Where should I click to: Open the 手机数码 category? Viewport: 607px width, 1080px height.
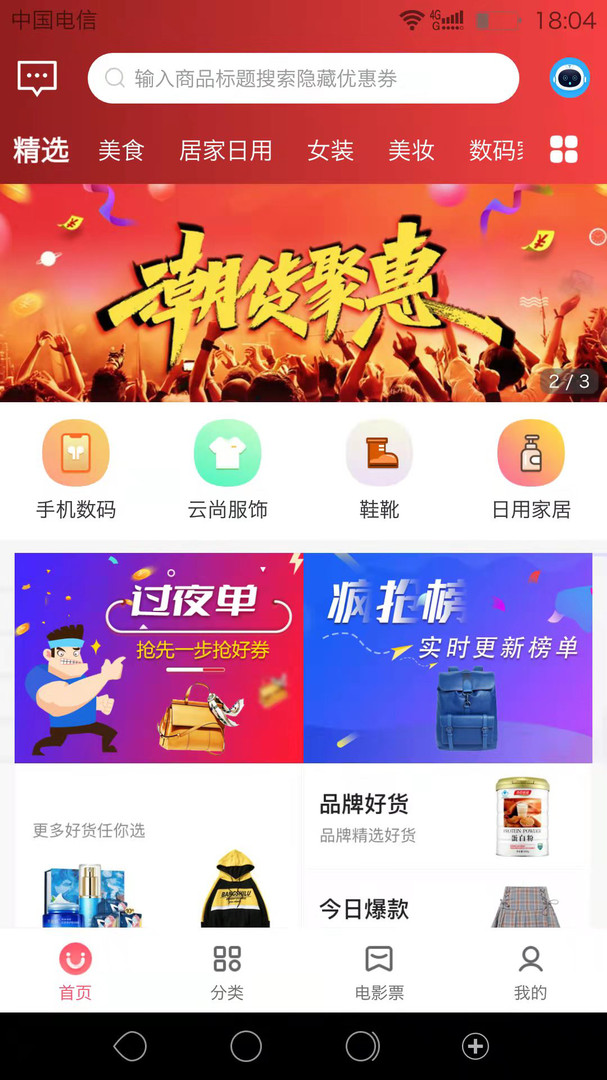click(x=76, y=470)
